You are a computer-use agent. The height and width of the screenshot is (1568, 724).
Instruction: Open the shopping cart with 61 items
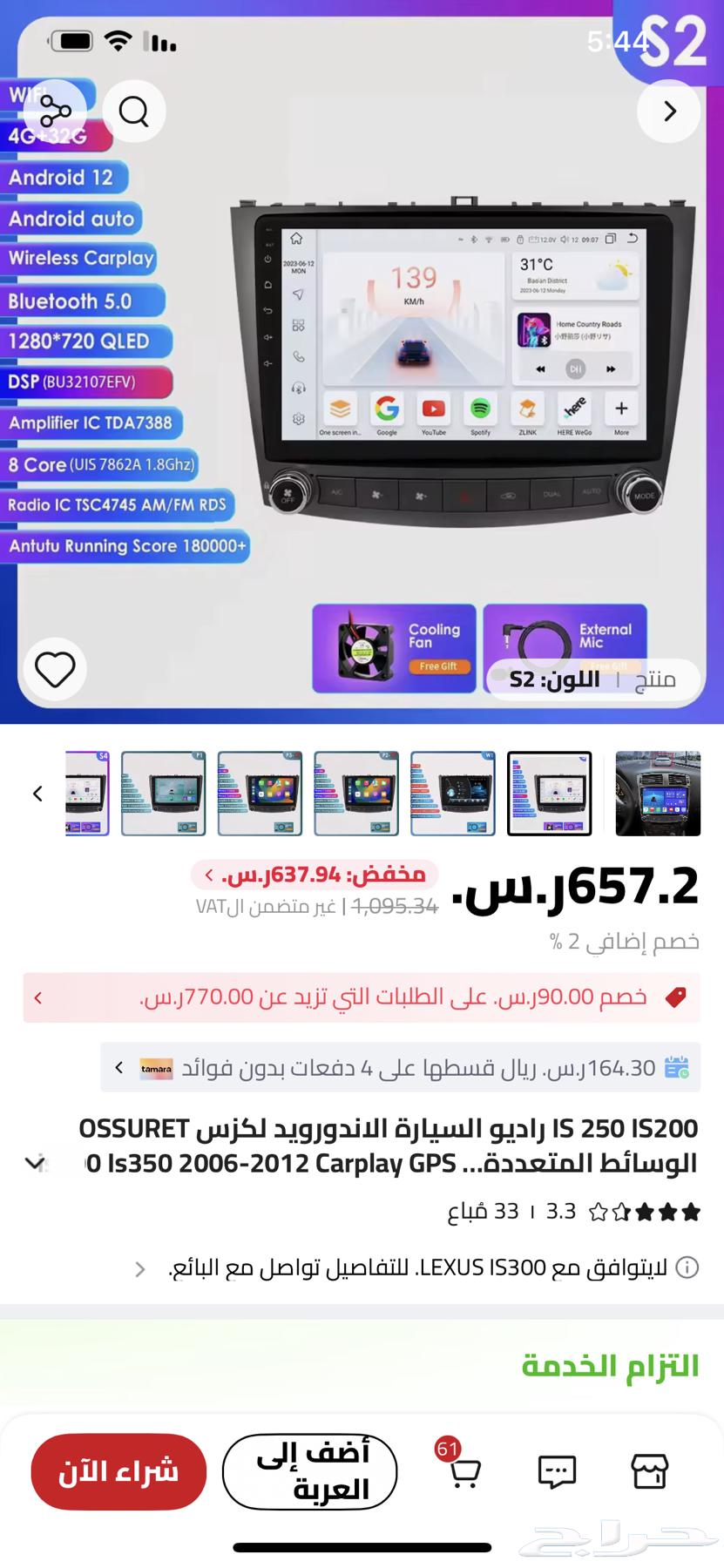pos(463,1471)
